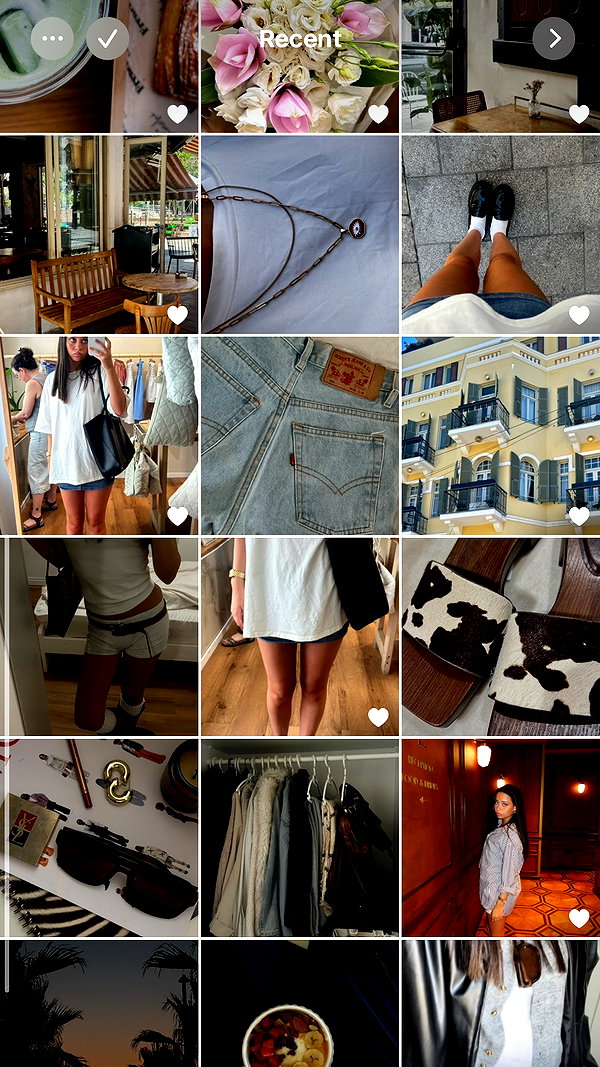Open the white tee and black bag photo
The image size is (600, 1067).
tap(300, 637)
